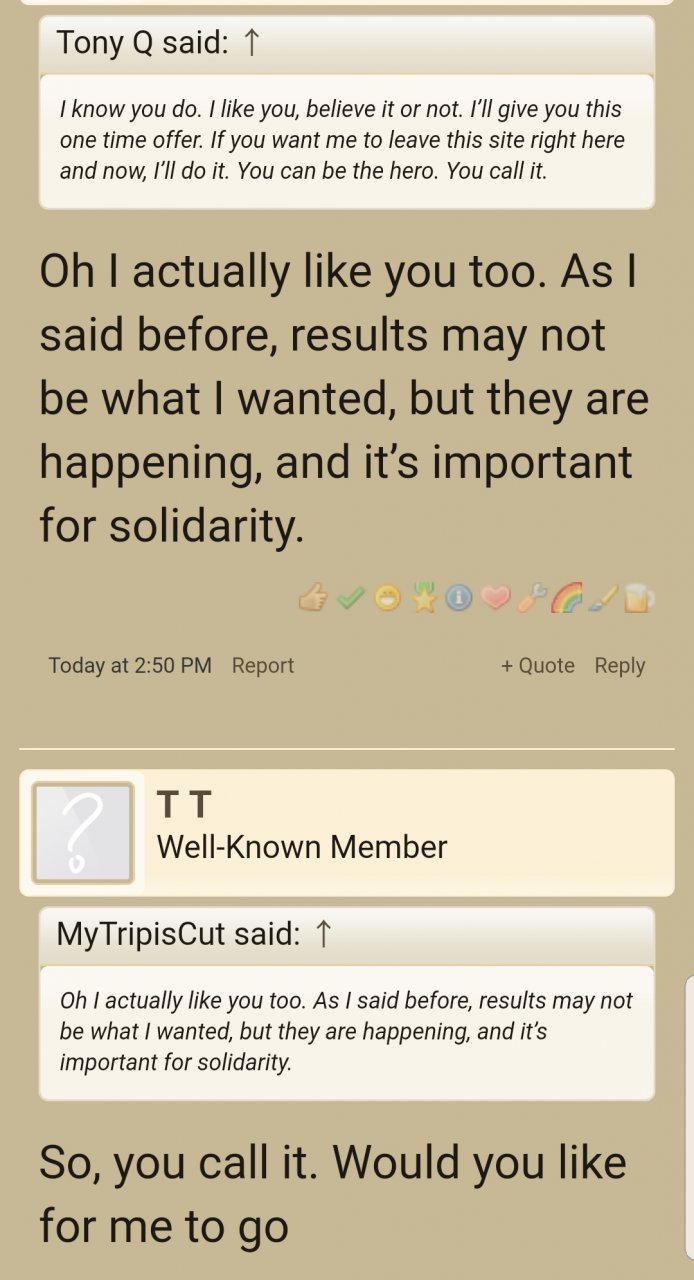Report the 2:50 PM post
Screen dimensions: 694x1280
263,665
